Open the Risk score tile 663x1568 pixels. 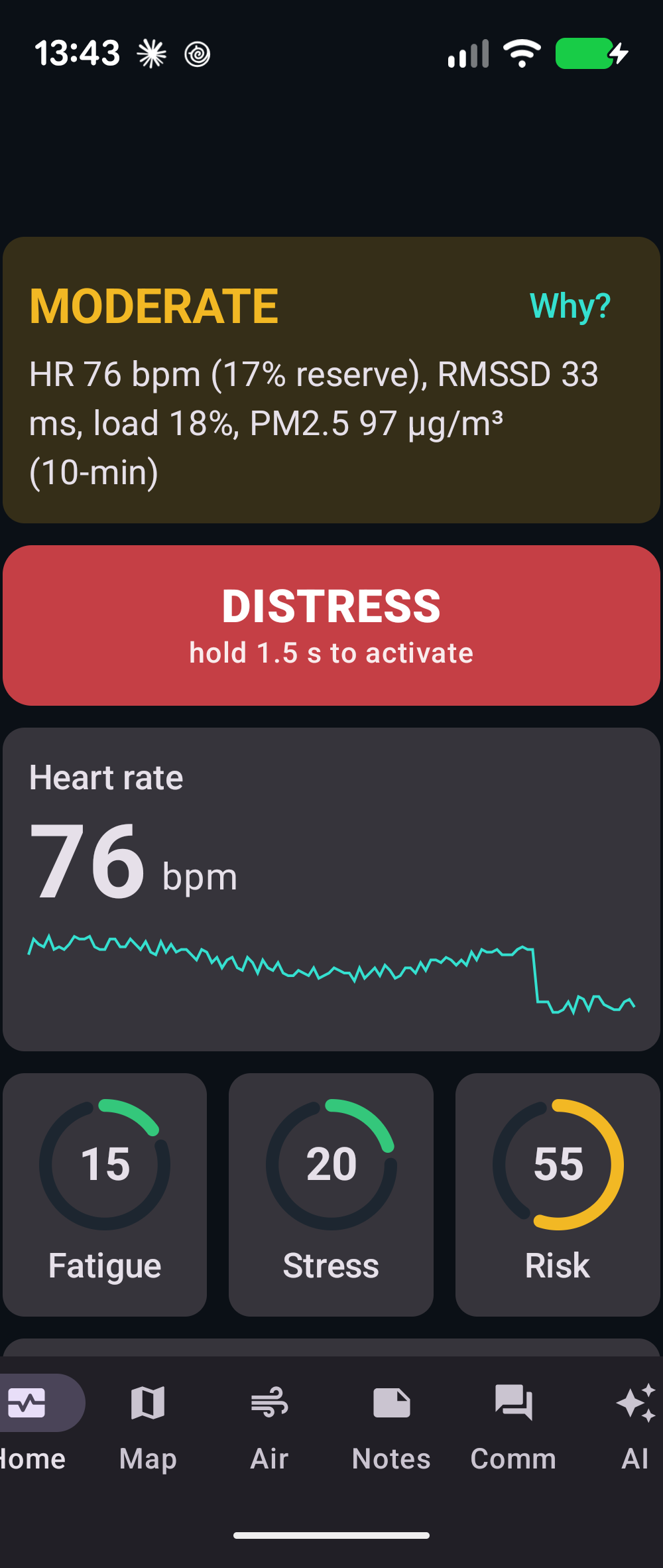click(x=558, y=1195)
